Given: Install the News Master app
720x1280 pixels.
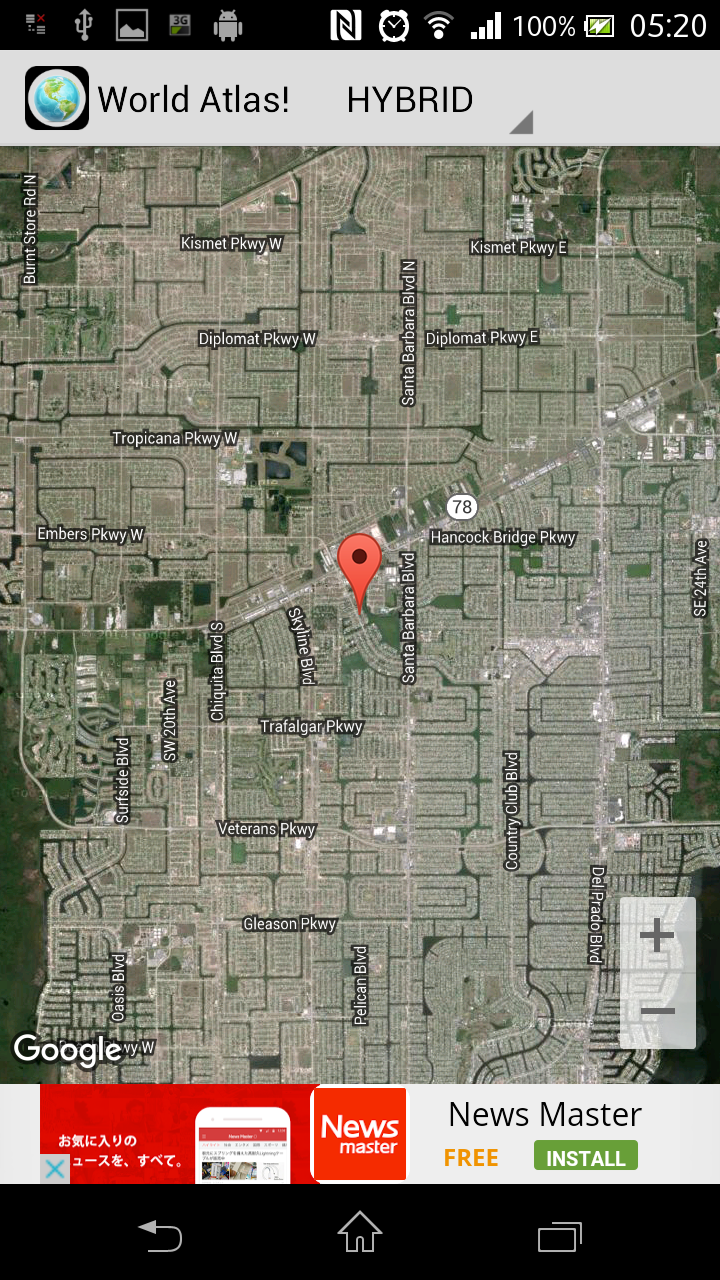Looking at the screenshot, I should coord(585,1157).
